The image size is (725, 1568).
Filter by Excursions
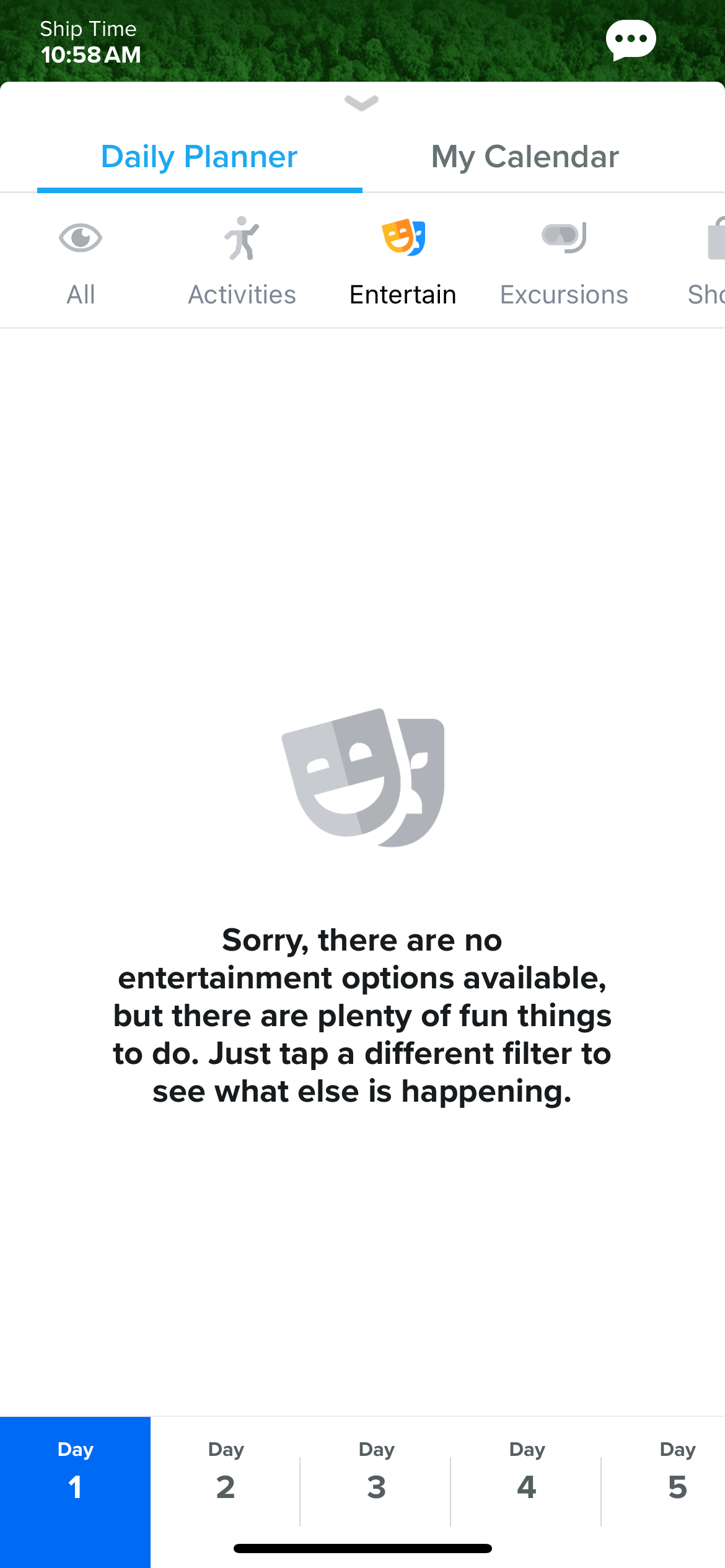point(564,261)
